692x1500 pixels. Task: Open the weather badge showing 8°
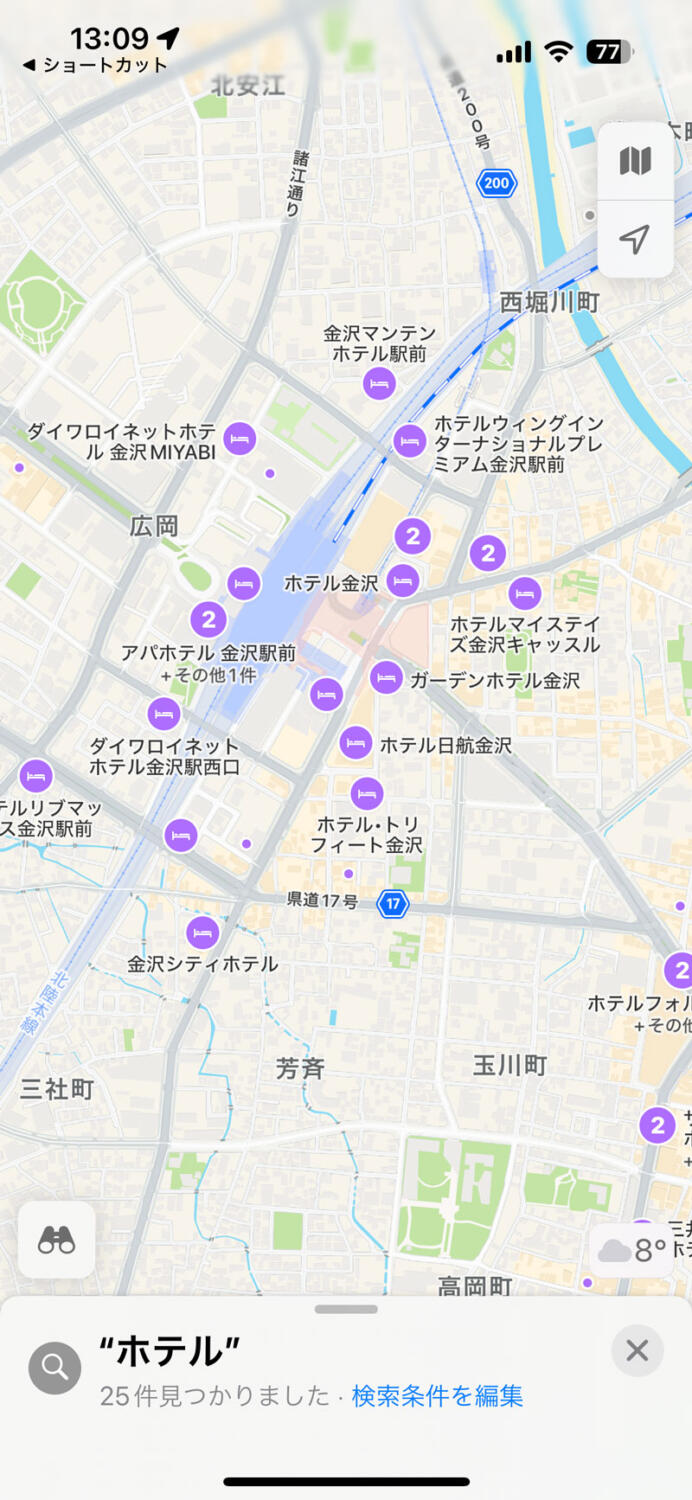click(632, 1250)
